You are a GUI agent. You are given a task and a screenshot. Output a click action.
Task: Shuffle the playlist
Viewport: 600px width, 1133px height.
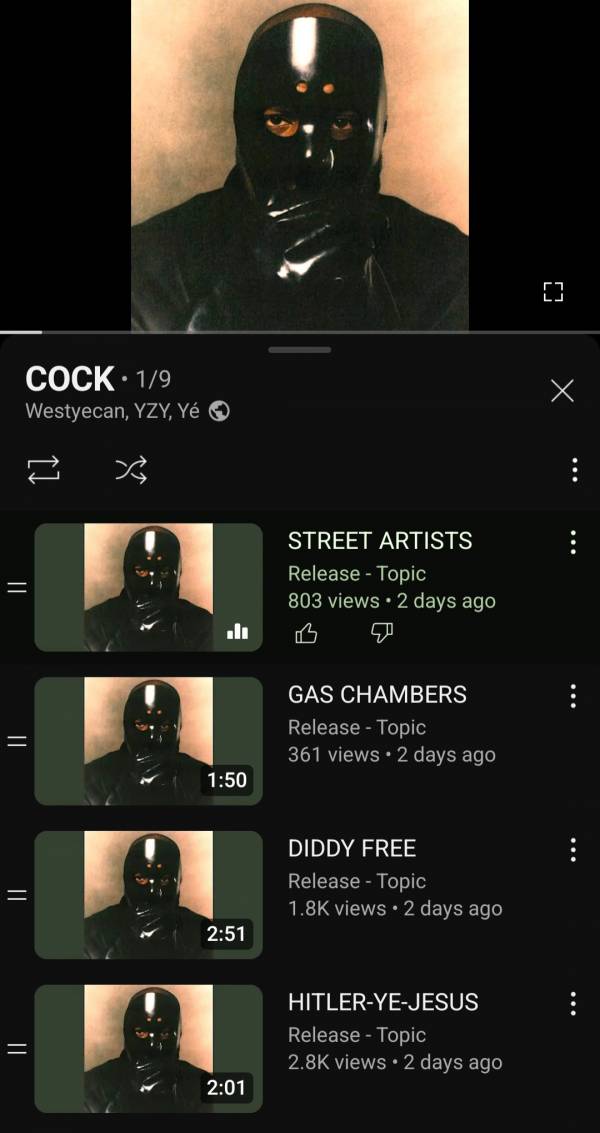coord(131,469)
